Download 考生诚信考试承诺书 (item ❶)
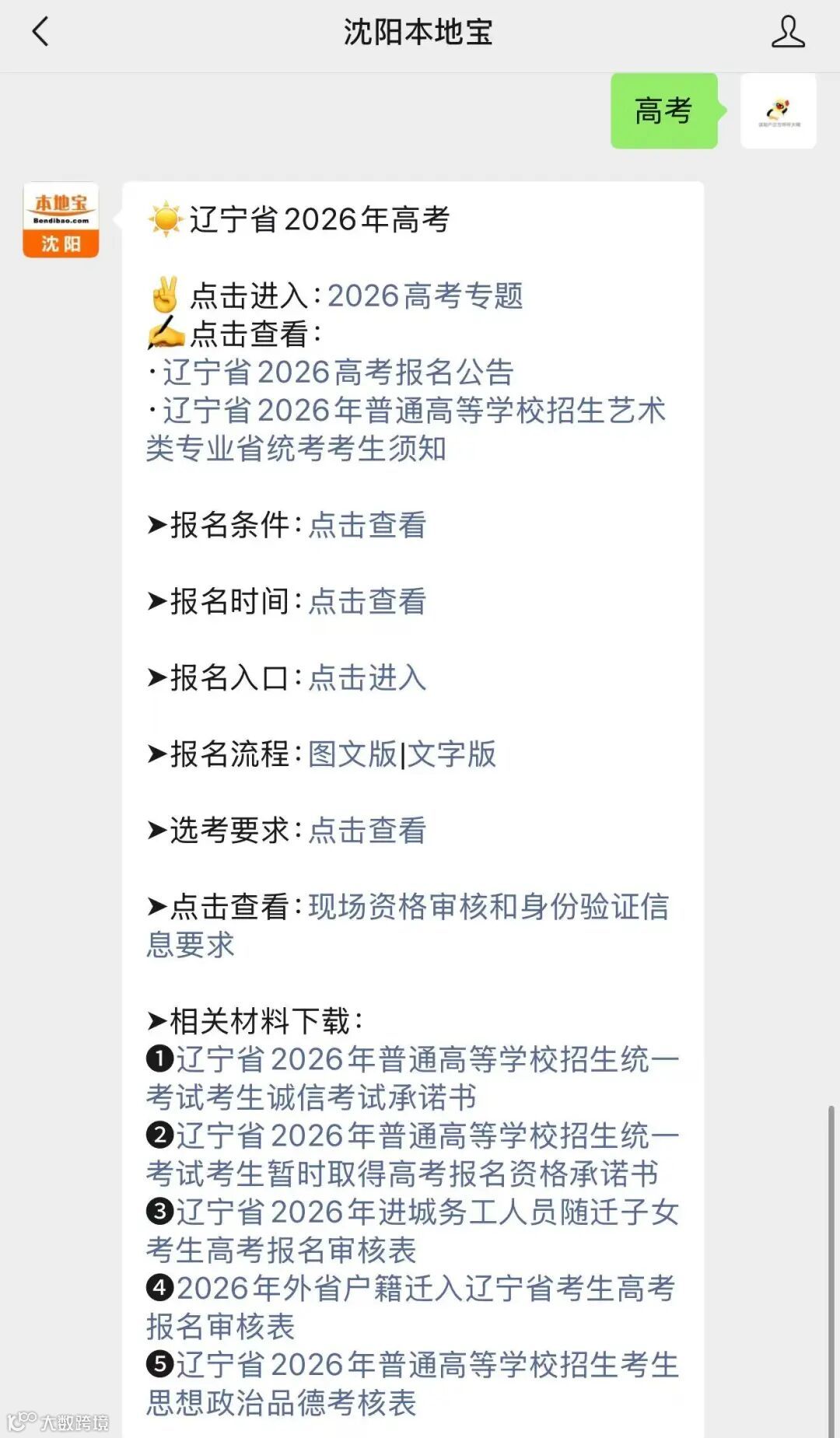The height and width of the screenshot is (1438, 840). pos(412,1077)
